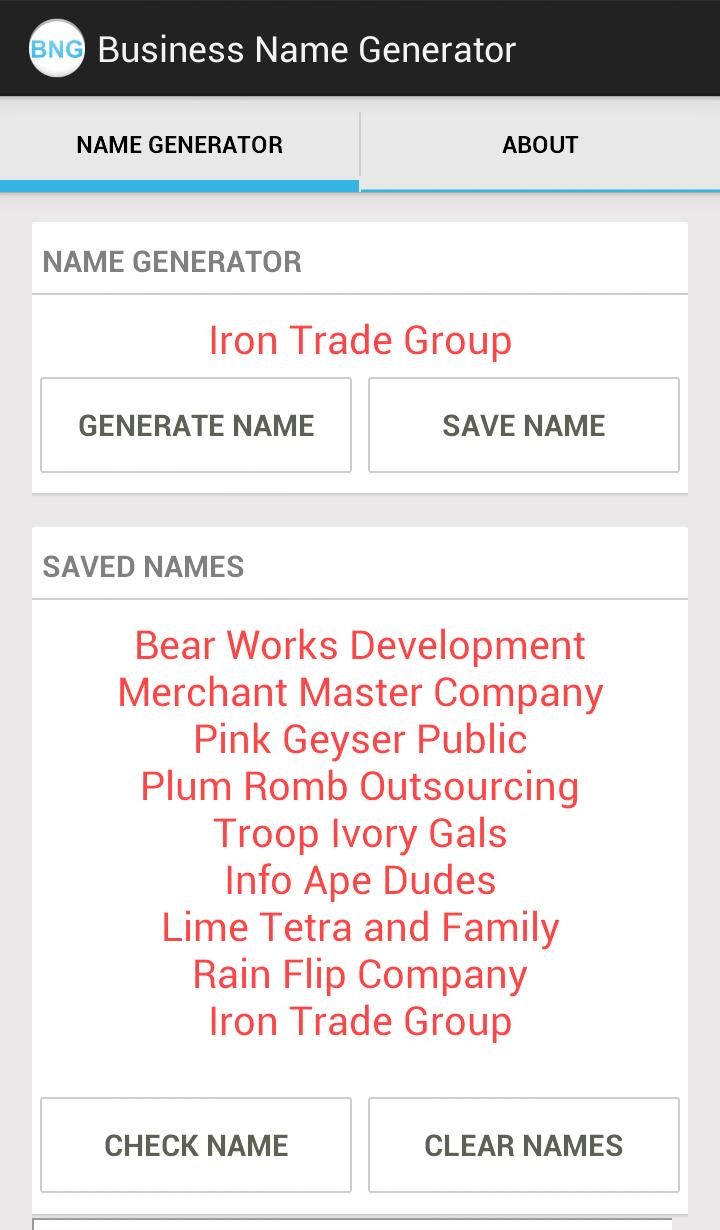The width and height of the screenshot is (720, 1230).
Task: Select Pink Geyser Public in the list
Action: (x=360, y=739)
